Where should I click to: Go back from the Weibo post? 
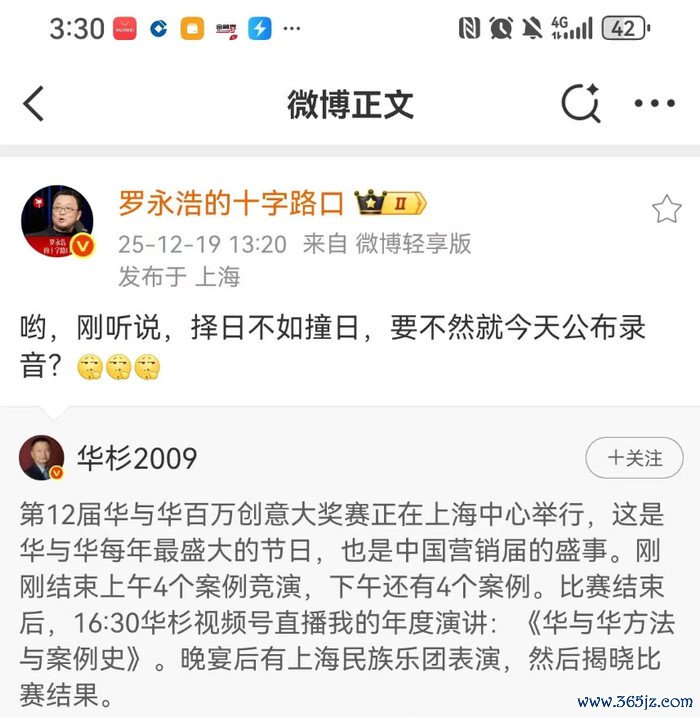(34, 104)
